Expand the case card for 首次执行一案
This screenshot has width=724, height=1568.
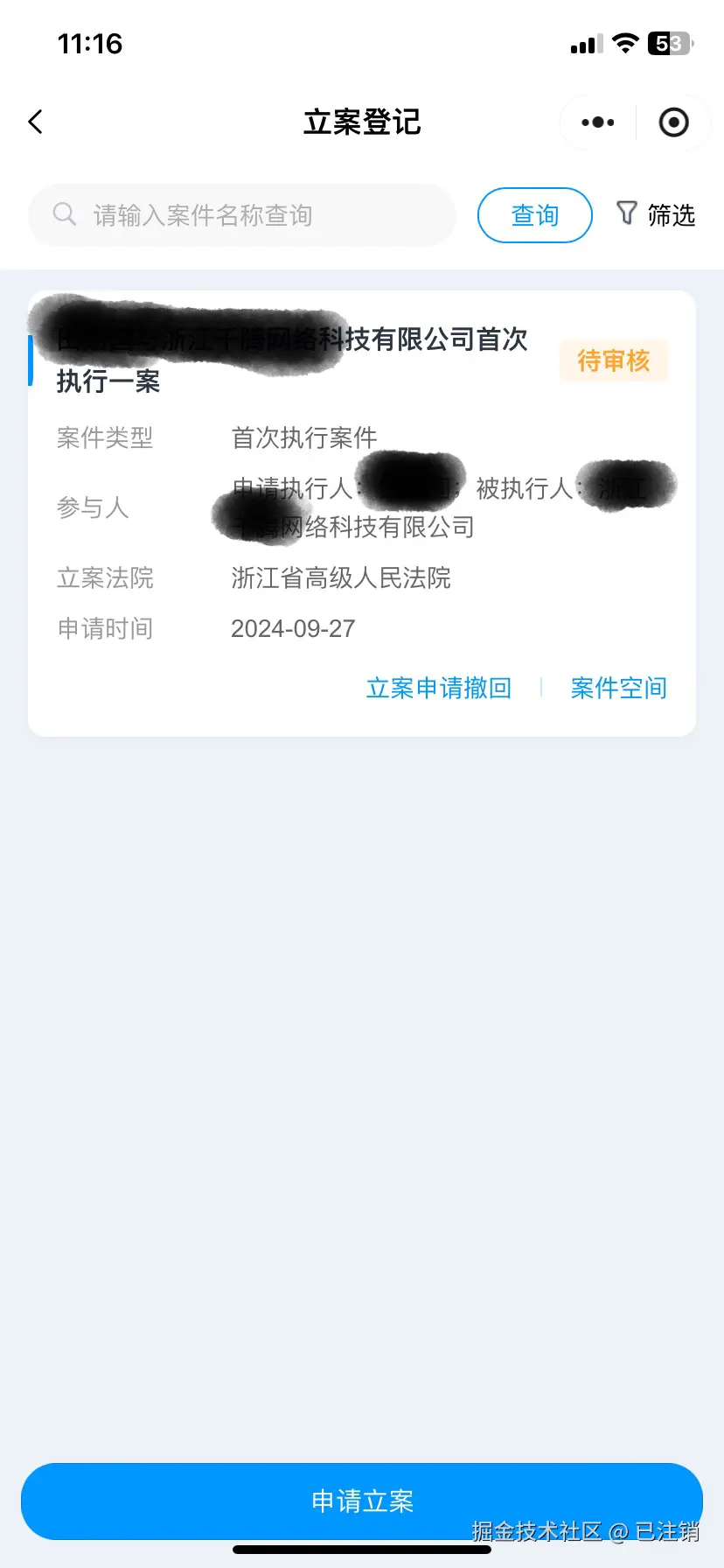coord(361,514)
